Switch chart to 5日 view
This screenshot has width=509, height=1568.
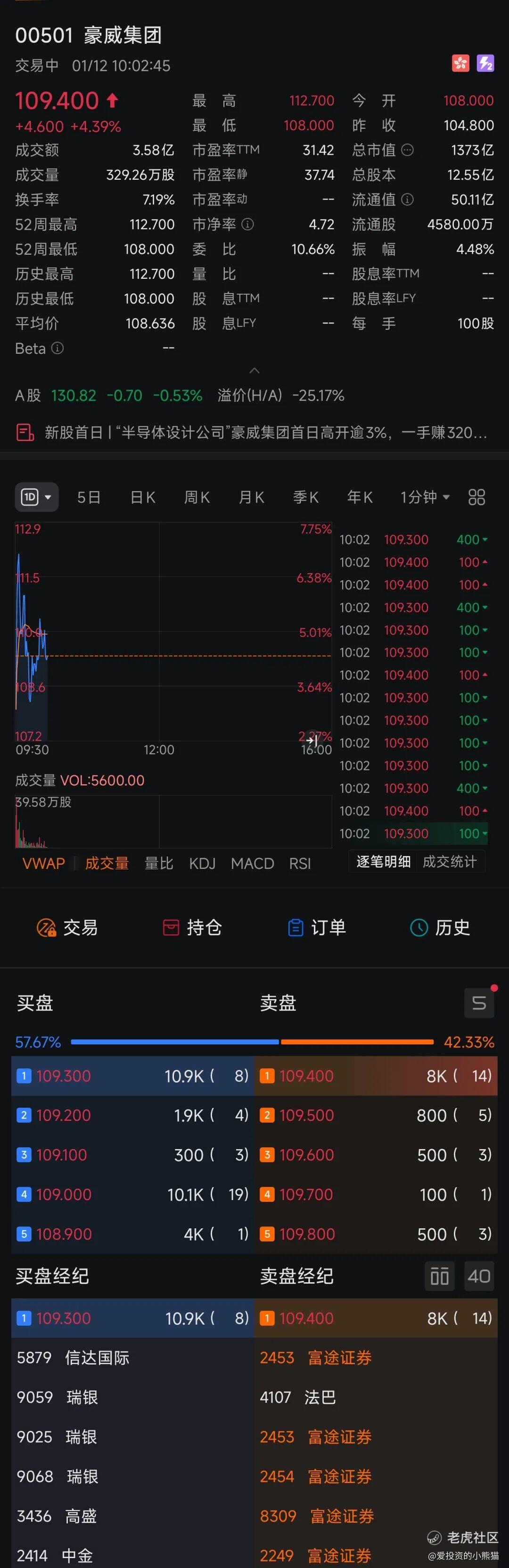point(89,497)
